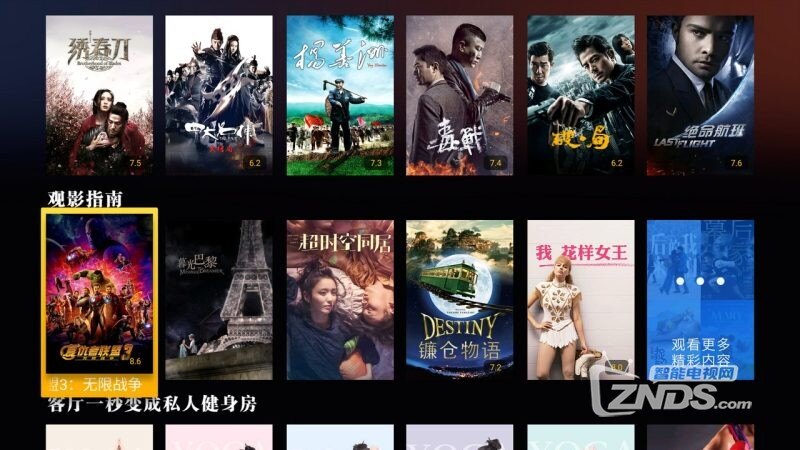
Task: Open the 超时空同居 movie tile
Action: click(x=340, y=300)
